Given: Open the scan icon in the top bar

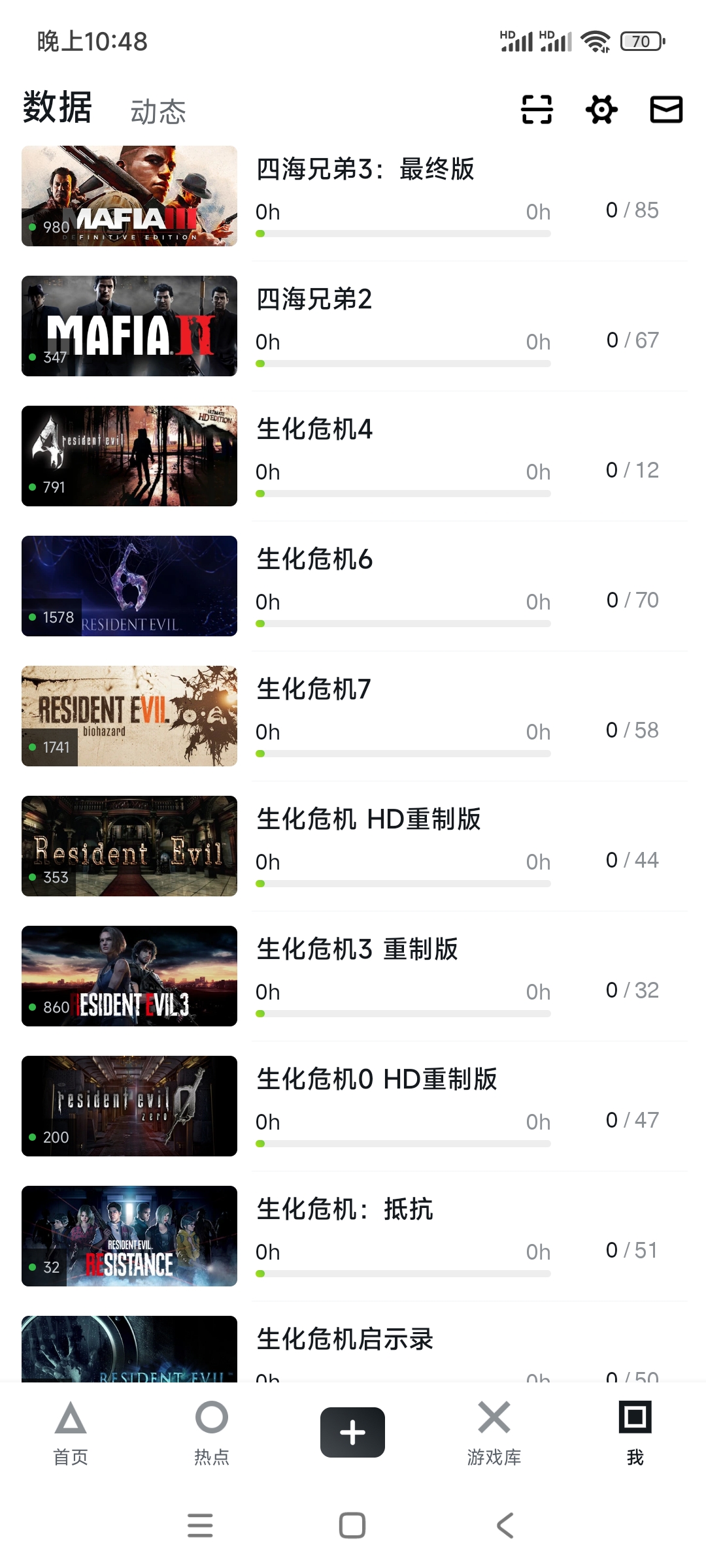Looking at the screenshot, I should pyautogui.click(x=537, y=109).
